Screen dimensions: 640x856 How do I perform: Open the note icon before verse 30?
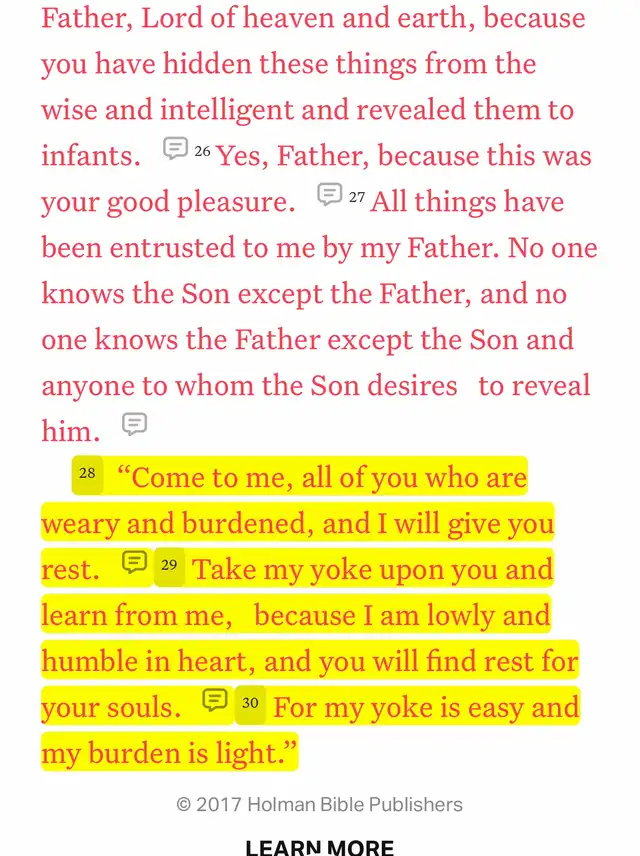[x=215, y=700]
